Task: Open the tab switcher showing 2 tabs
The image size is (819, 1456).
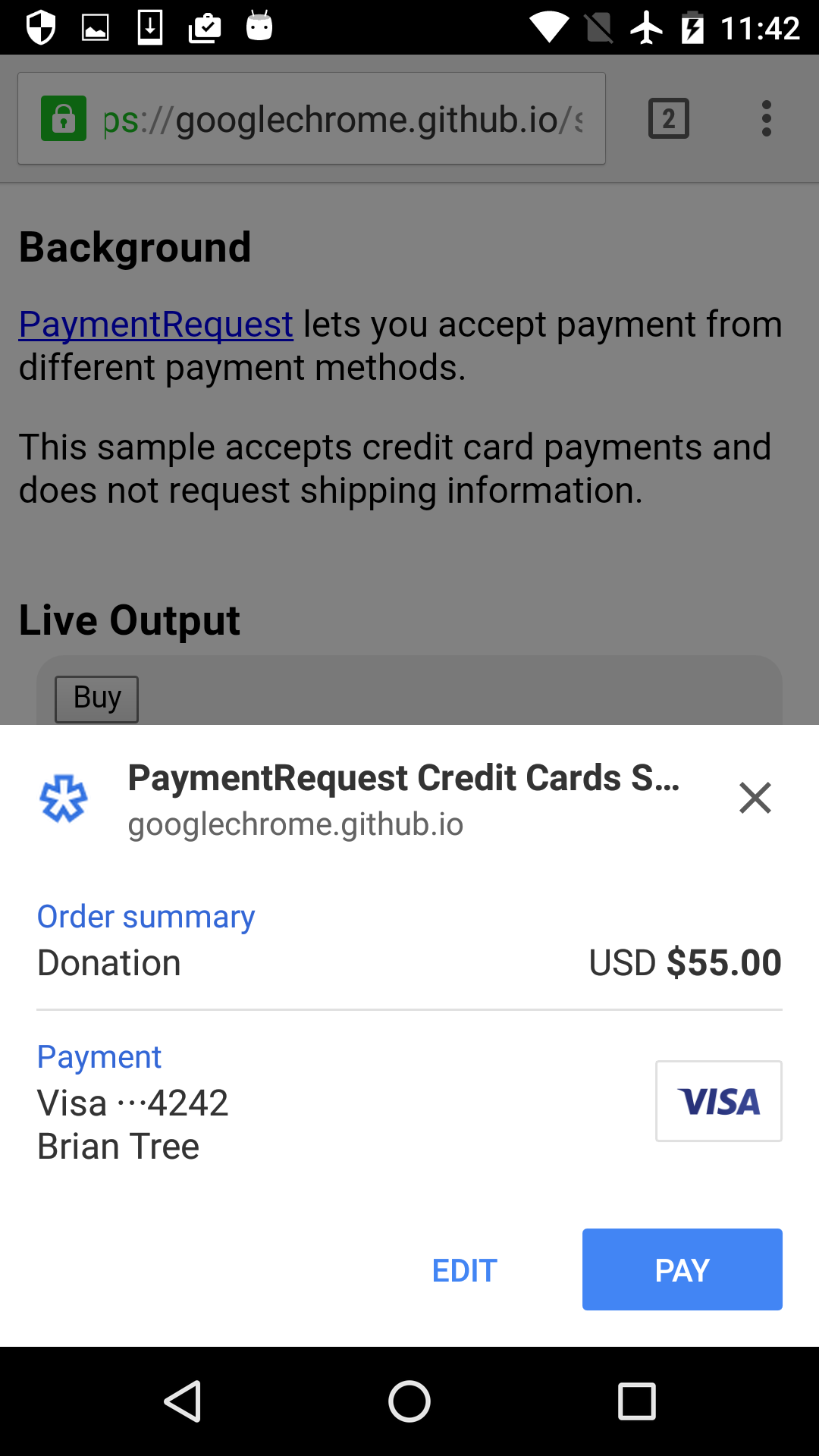Action: [669, 118]
